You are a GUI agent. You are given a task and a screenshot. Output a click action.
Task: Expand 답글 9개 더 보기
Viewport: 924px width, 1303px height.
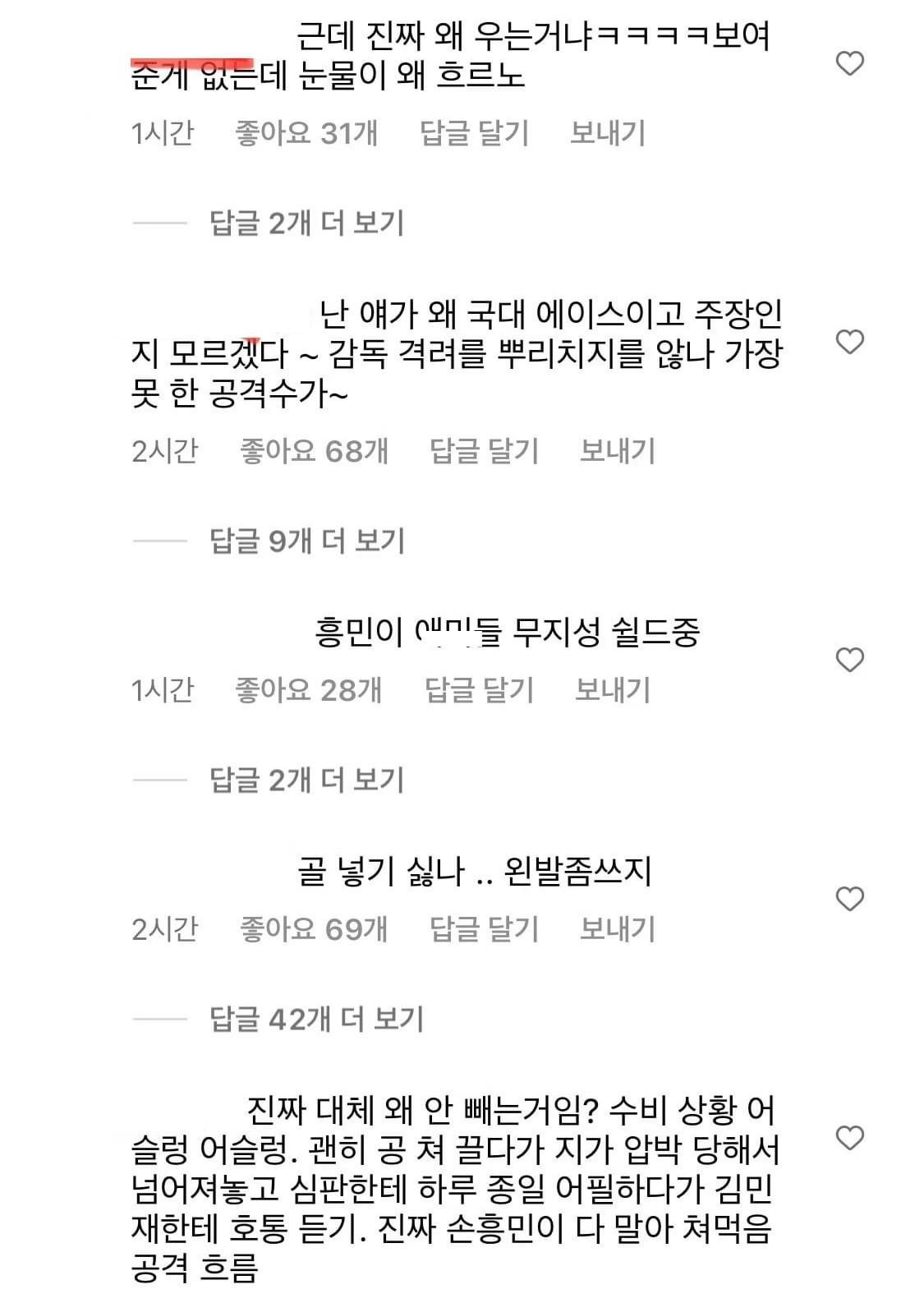click(x=307, y=541)
